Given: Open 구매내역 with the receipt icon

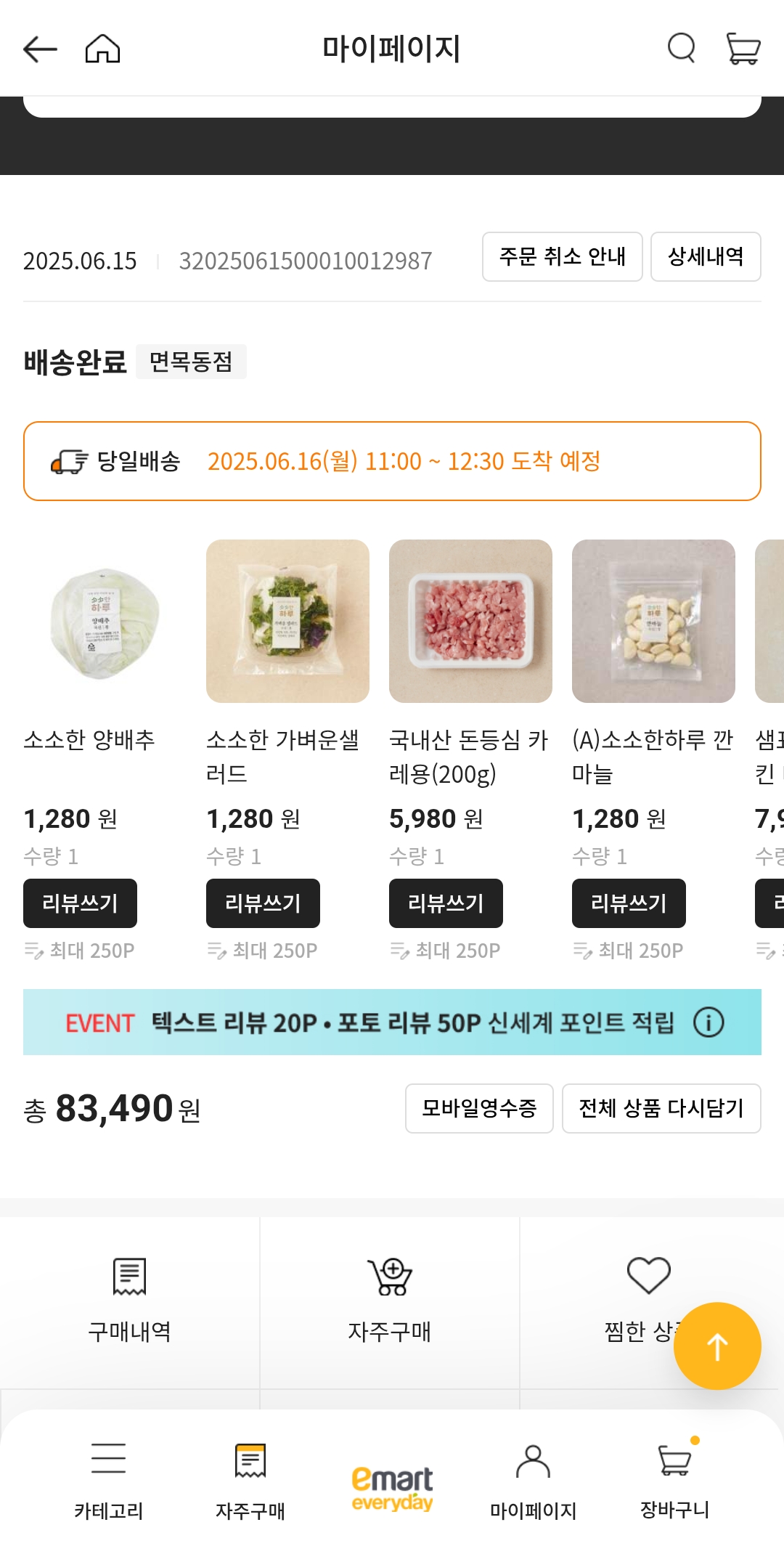Looking at the screenshot, I should tap(128, 1300).
